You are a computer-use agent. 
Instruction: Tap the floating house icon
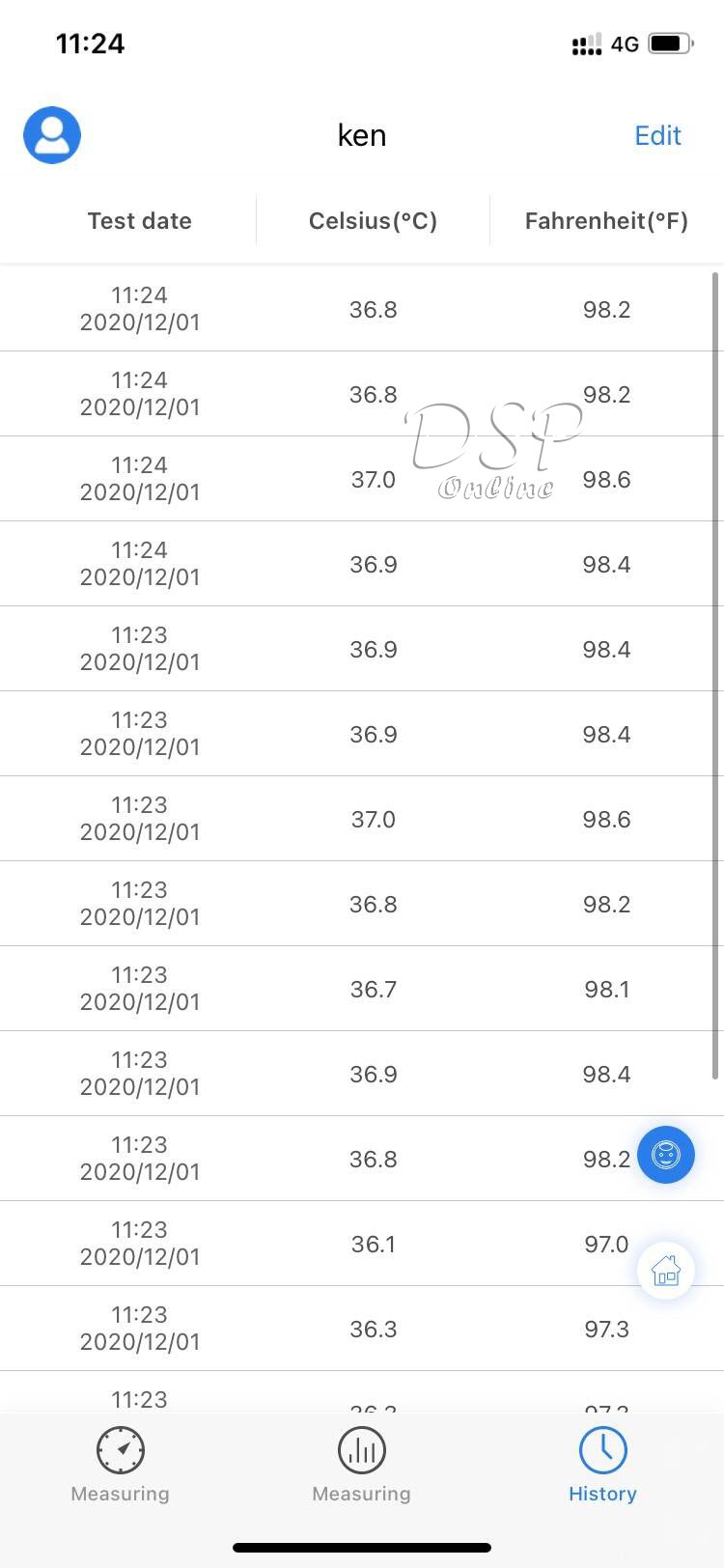666,1271
